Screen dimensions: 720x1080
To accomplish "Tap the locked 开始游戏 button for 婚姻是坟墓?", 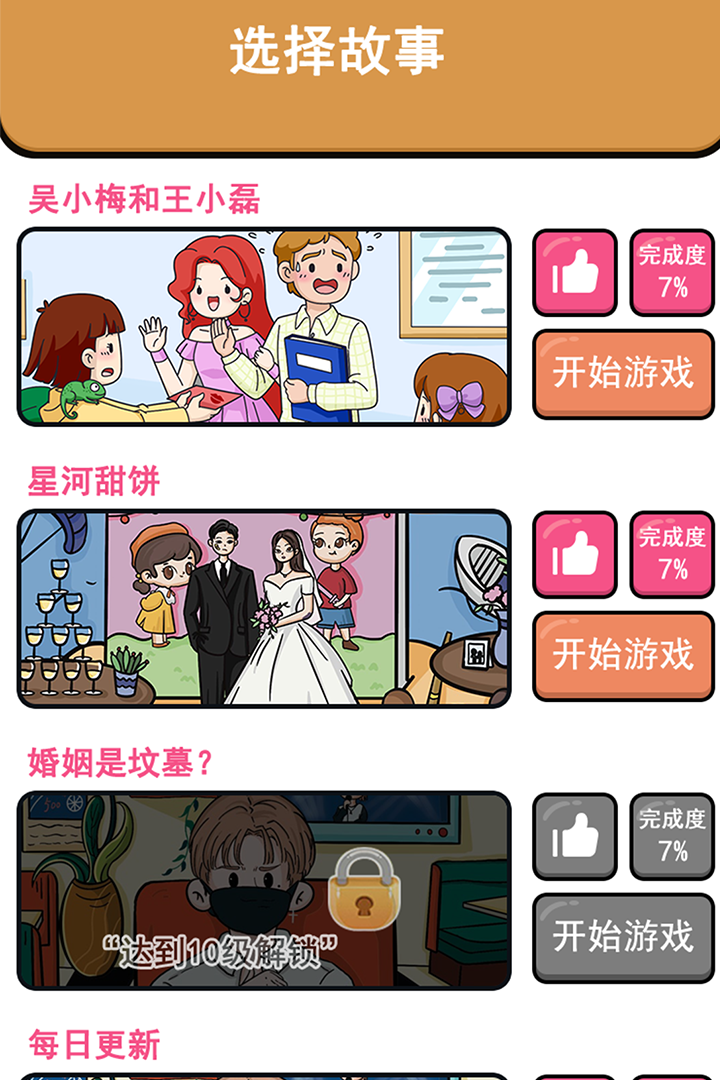I will 622,937.
